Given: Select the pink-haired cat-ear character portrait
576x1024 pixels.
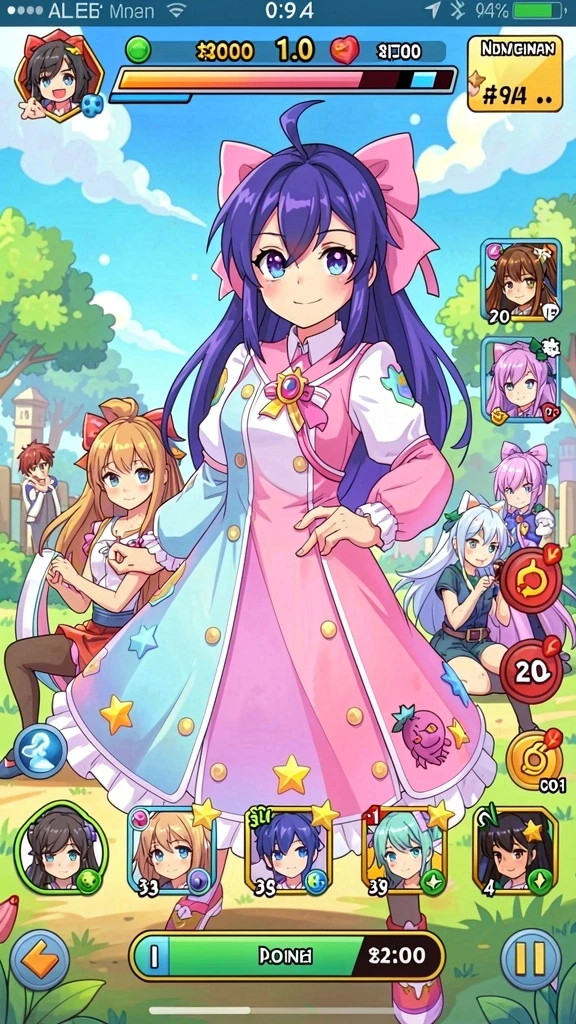Looking at the screenshot, I should 521,380.
